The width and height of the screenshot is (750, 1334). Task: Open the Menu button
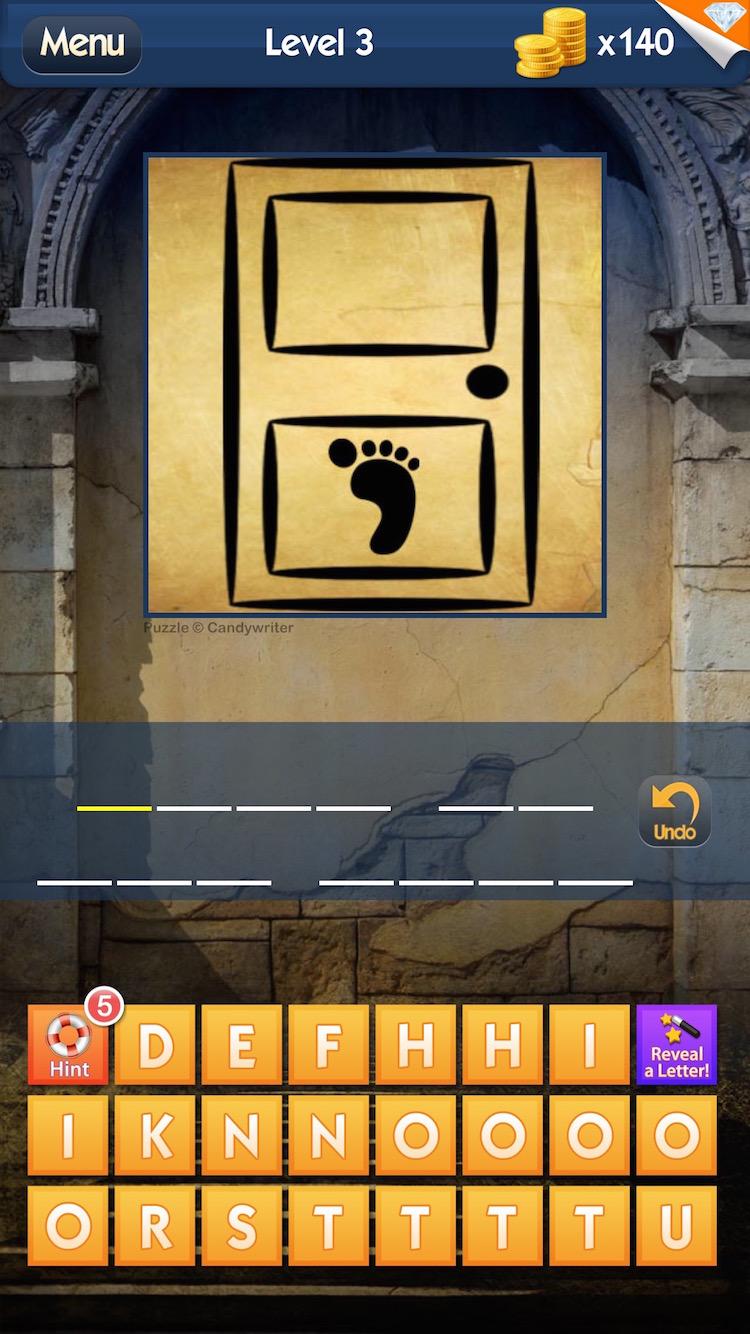81,43
